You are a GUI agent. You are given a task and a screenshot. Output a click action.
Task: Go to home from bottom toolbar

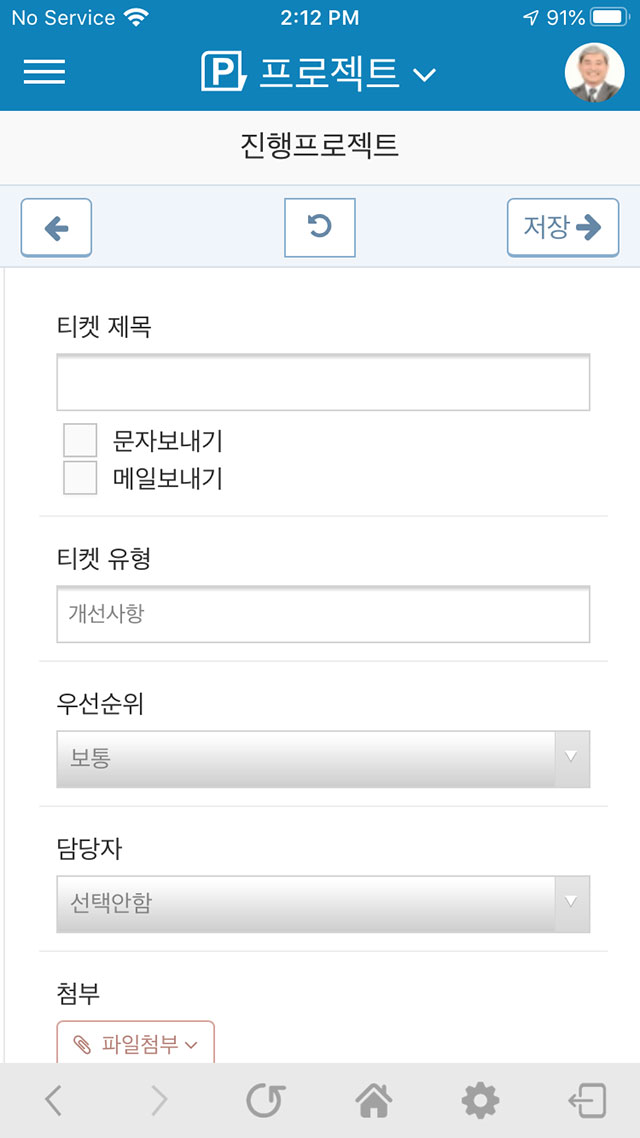click(x=373, y=1101)
